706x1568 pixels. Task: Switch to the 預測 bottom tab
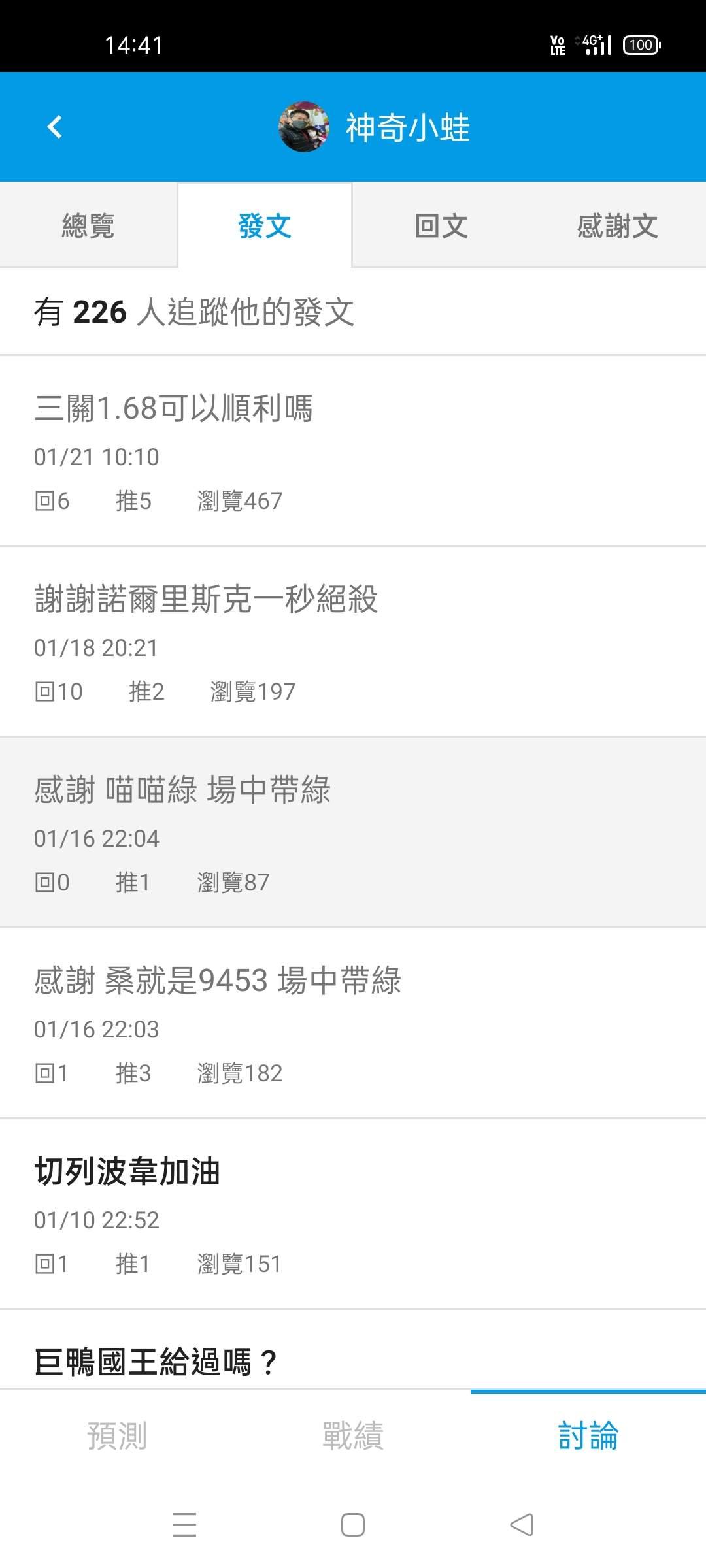click(118, 1436)
